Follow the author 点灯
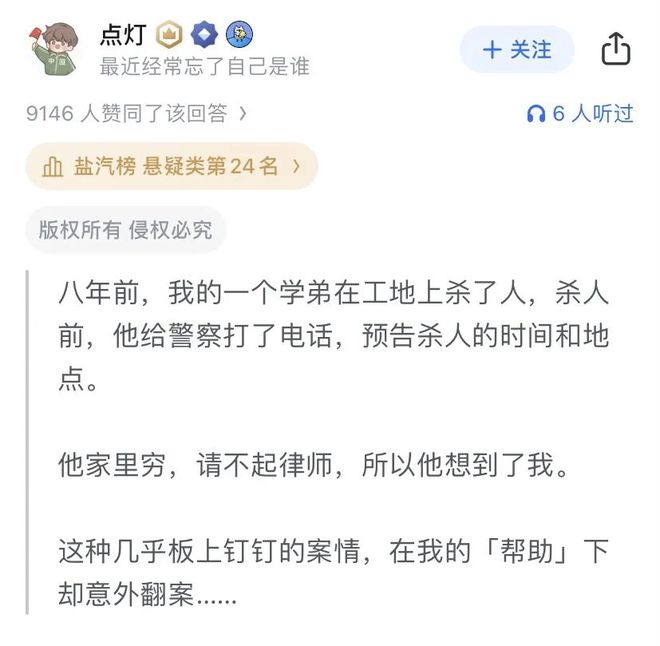Screen dimensions: 660x646 click(516, 49)
